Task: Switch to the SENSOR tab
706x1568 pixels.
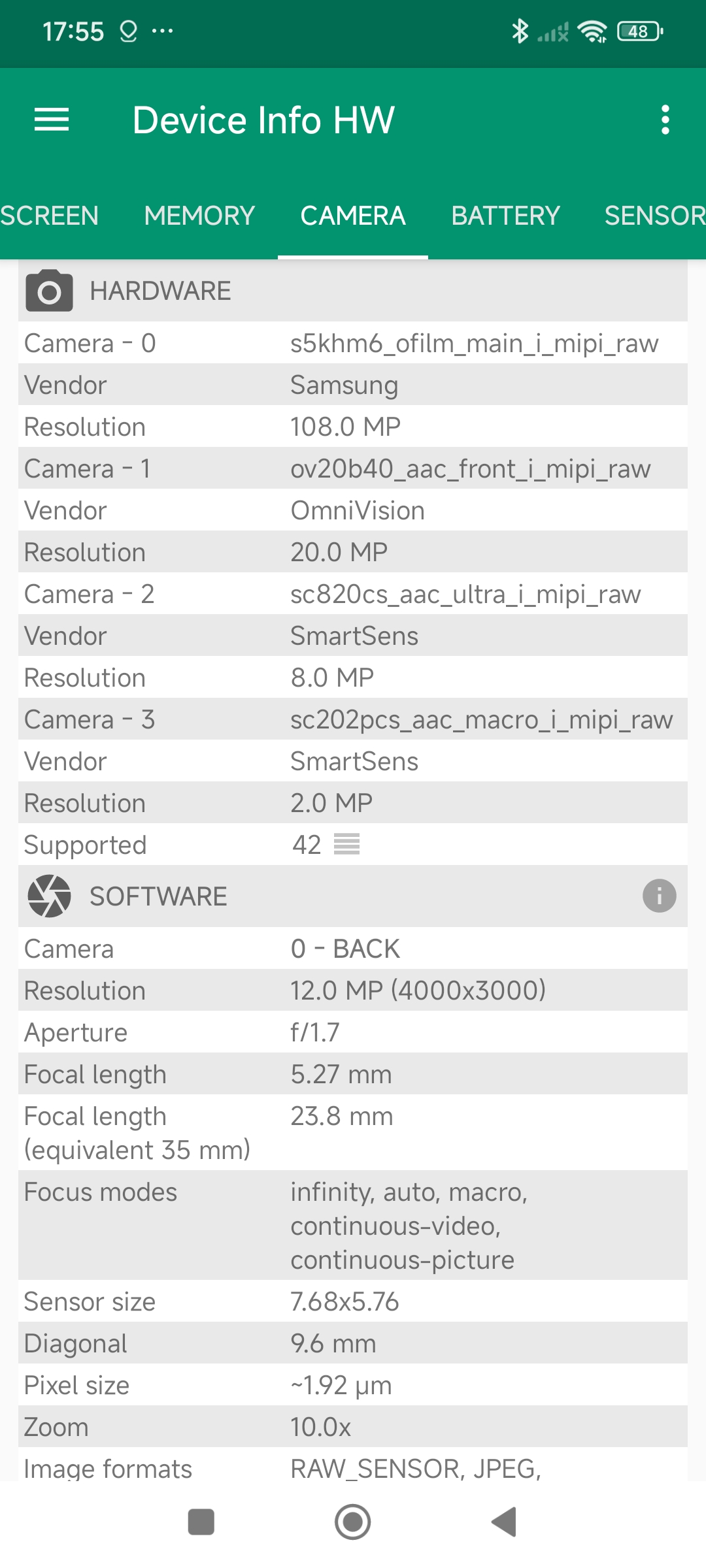Action: click(654, 216)
